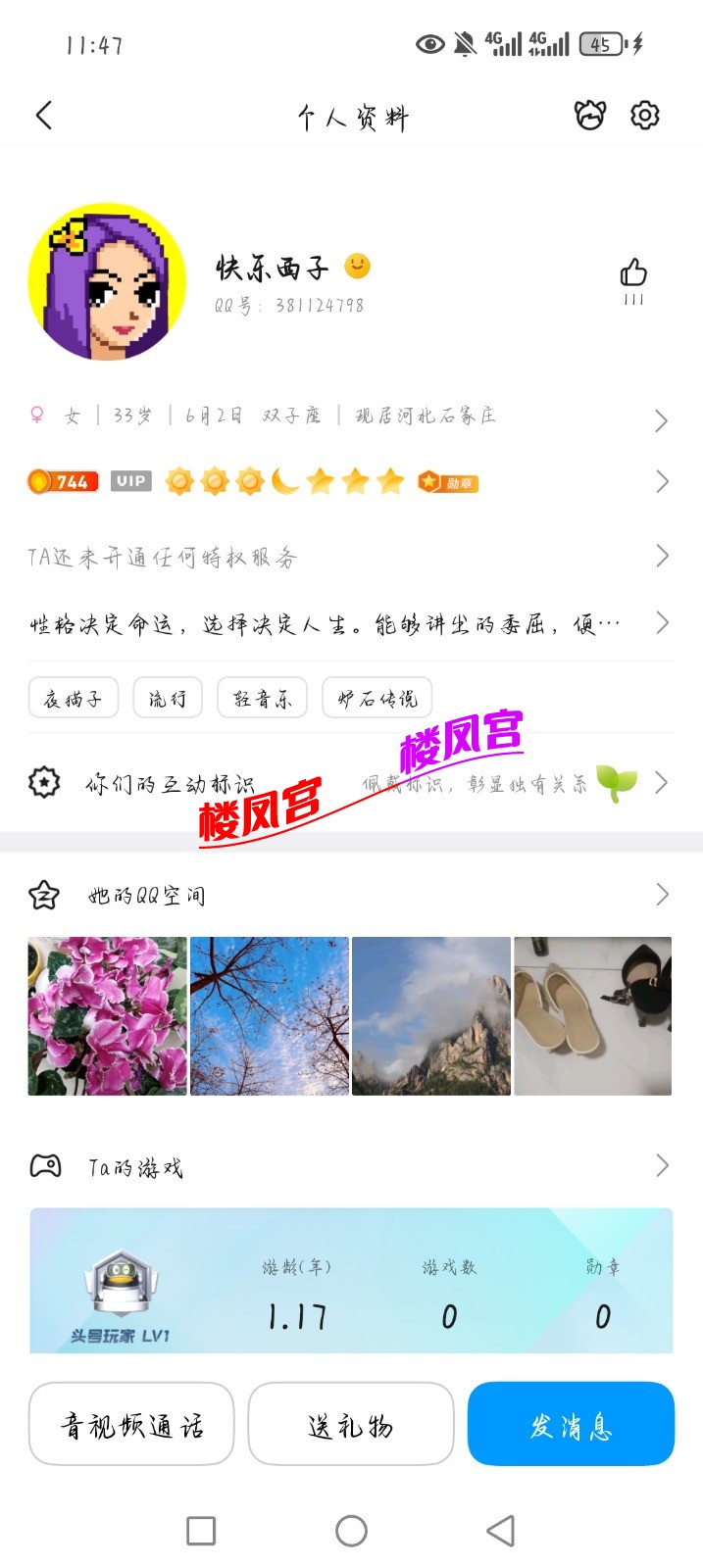Tap 发消息 to send message

coord(571,1424)
